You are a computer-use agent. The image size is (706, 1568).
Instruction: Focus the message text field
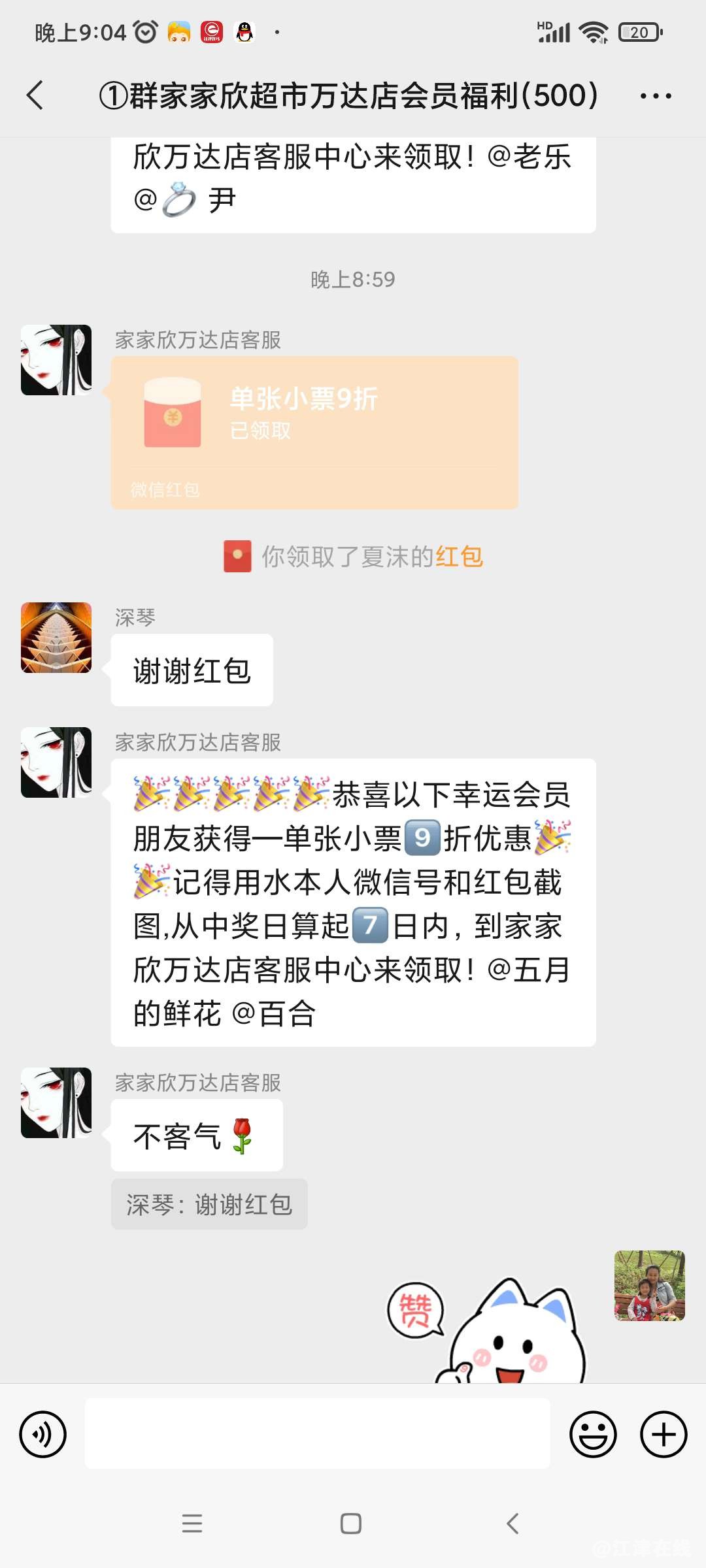pyautogui.click(x=317, y=1434)
